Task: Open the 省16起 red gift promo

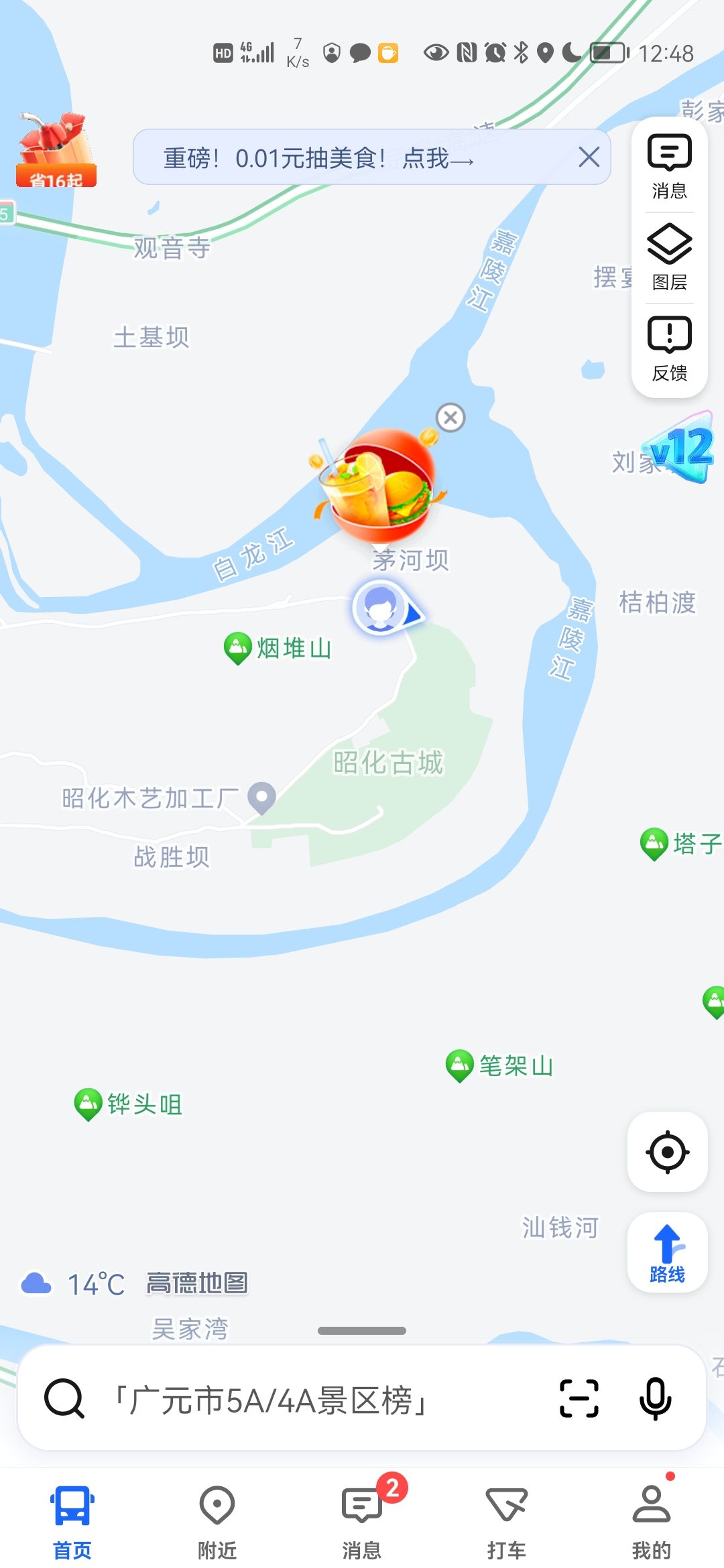Action: click(x=56, y=151)
